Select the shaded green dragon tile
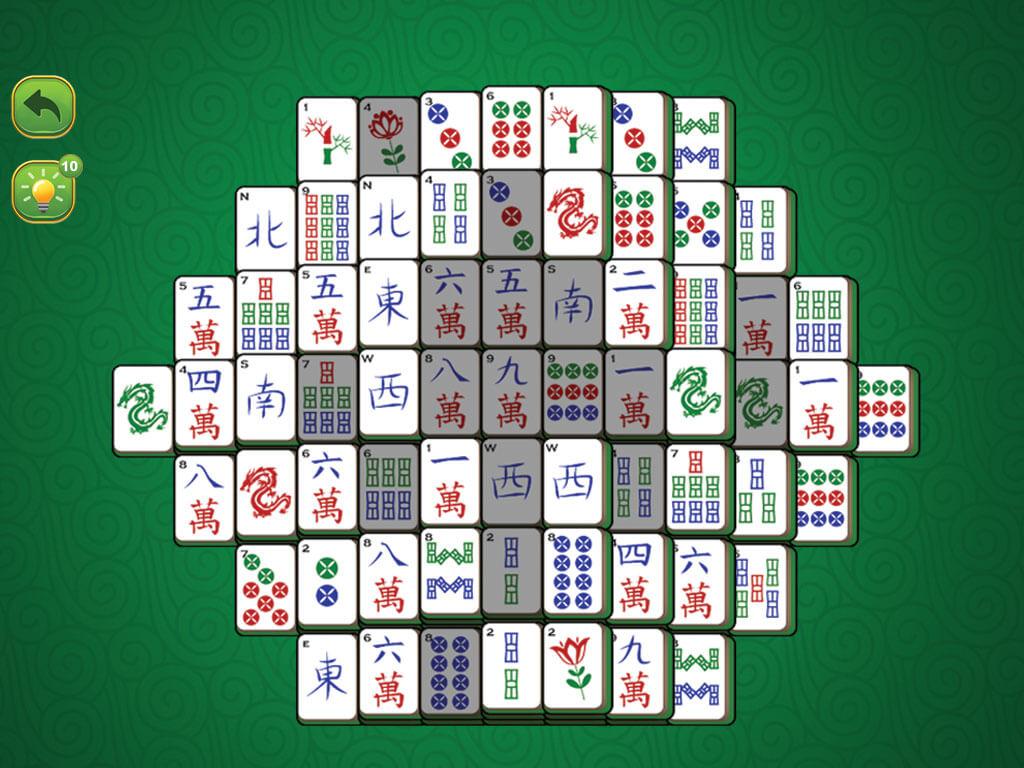Screen dimensions: 1024x768 [x=759, y=400]
